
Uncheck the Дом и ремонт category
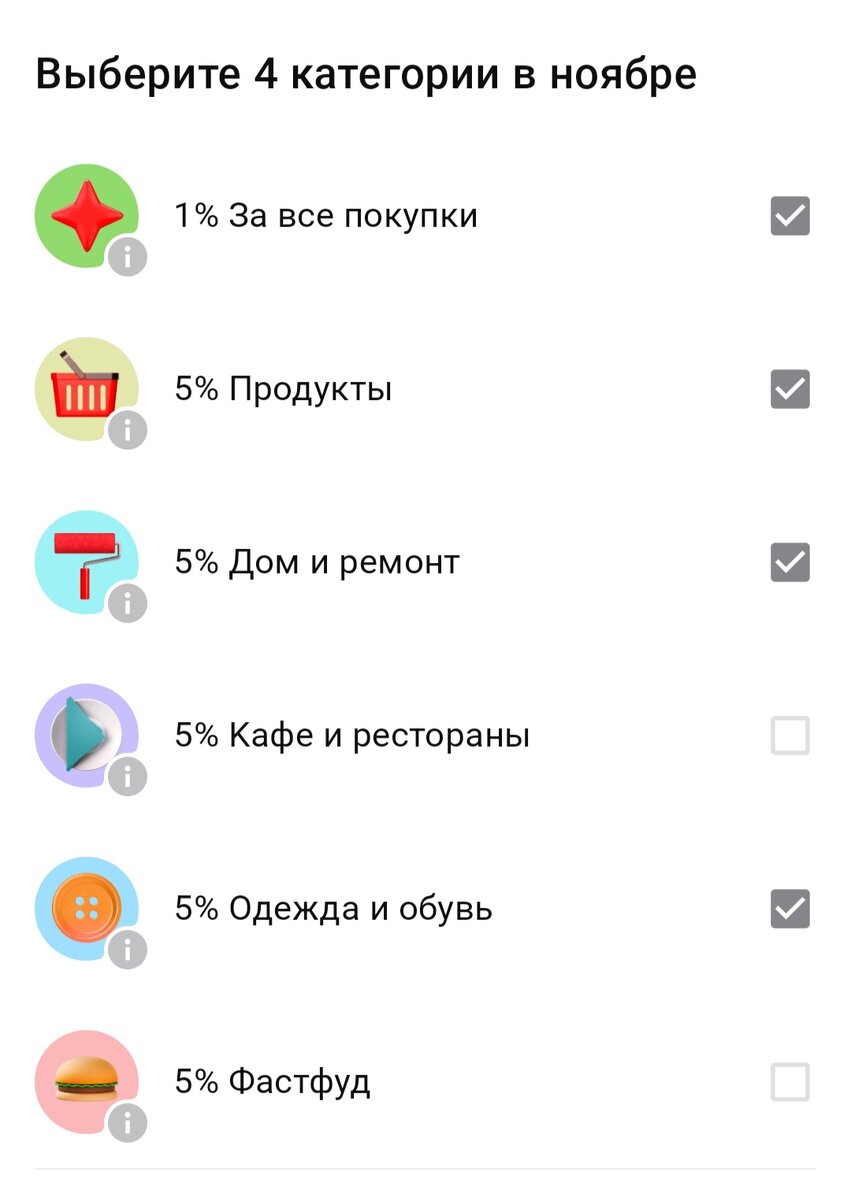tap(791, 562)
